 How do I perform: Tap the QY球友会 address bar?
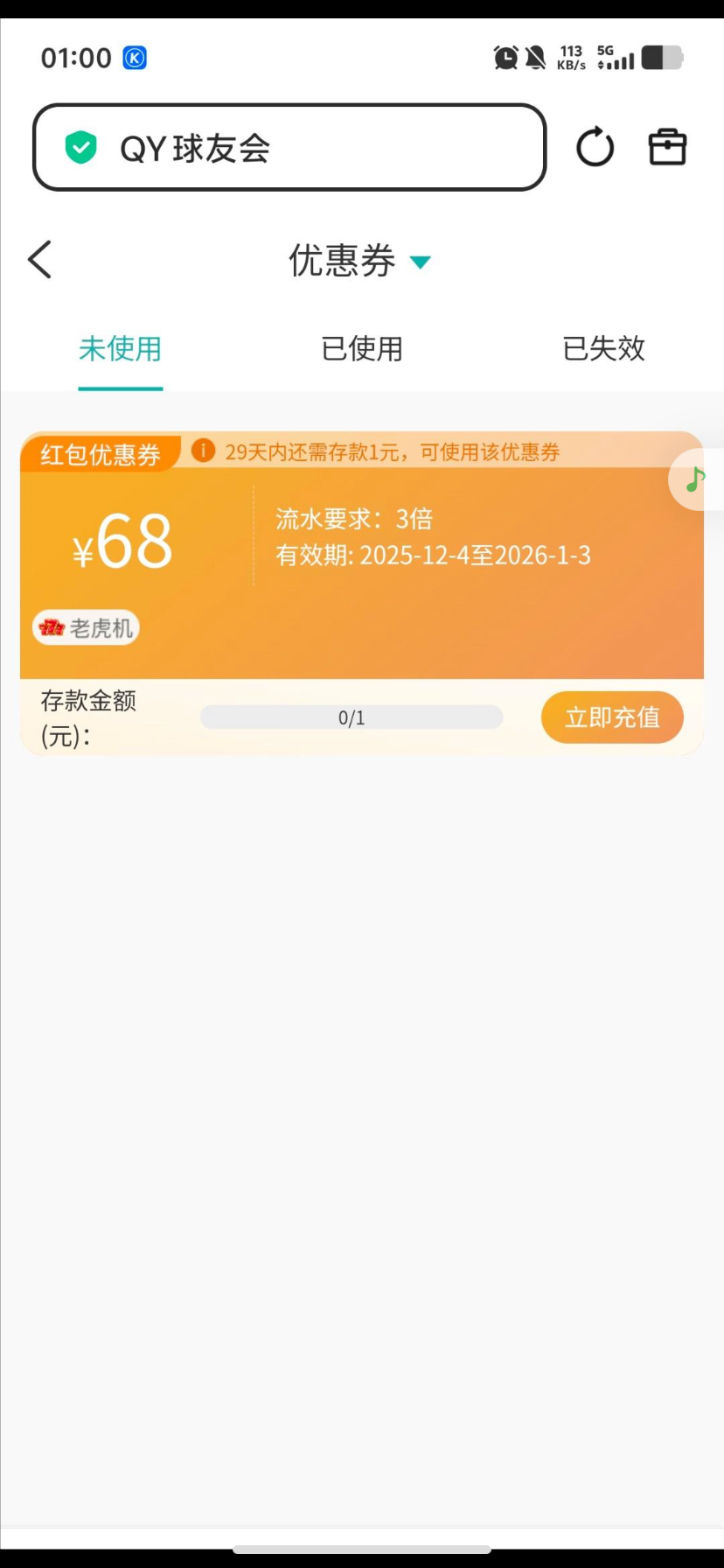pos(289,147)
